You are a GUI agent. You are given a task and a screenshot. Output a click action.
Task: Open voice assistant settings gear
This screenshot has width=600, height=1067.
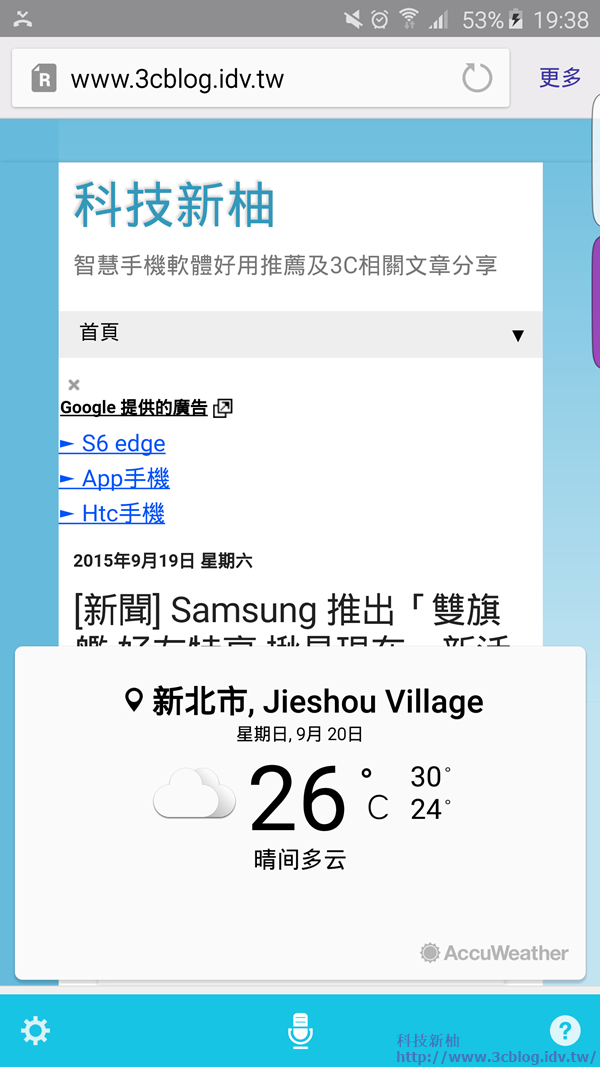point(35,1031)
